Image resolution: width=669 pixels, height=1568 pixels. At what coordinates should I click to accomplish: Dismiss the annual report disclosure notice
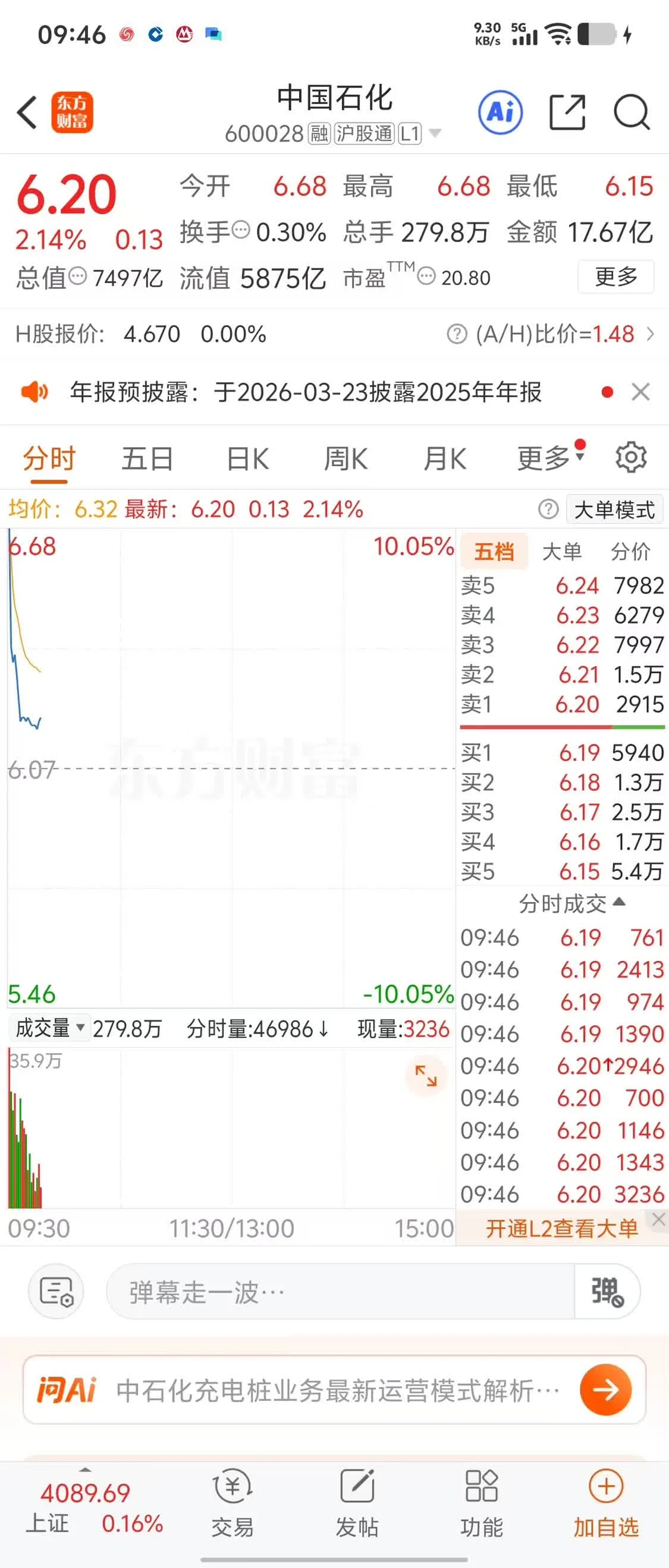pyautogui.click(x=640, y=392)
